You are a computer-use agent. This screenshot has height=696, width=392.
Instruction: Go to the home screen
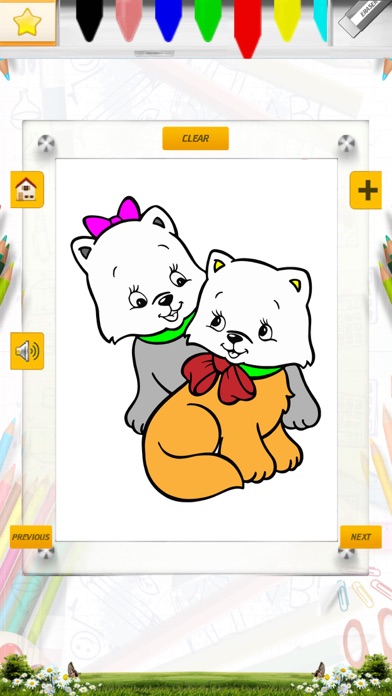(27, 190)
